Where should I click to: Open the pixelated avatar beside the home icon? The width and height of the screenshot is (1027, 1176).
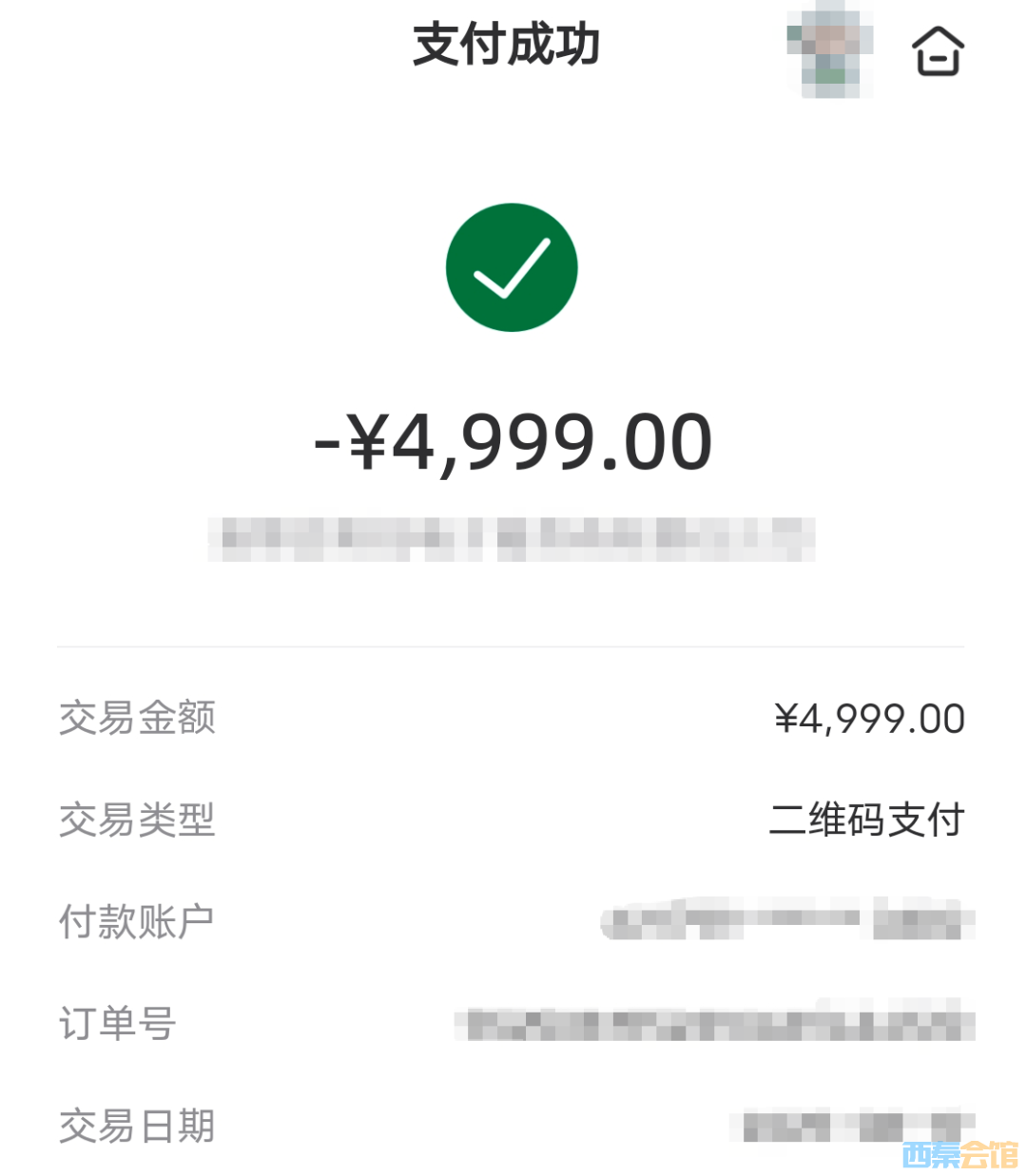pos(830,50)
